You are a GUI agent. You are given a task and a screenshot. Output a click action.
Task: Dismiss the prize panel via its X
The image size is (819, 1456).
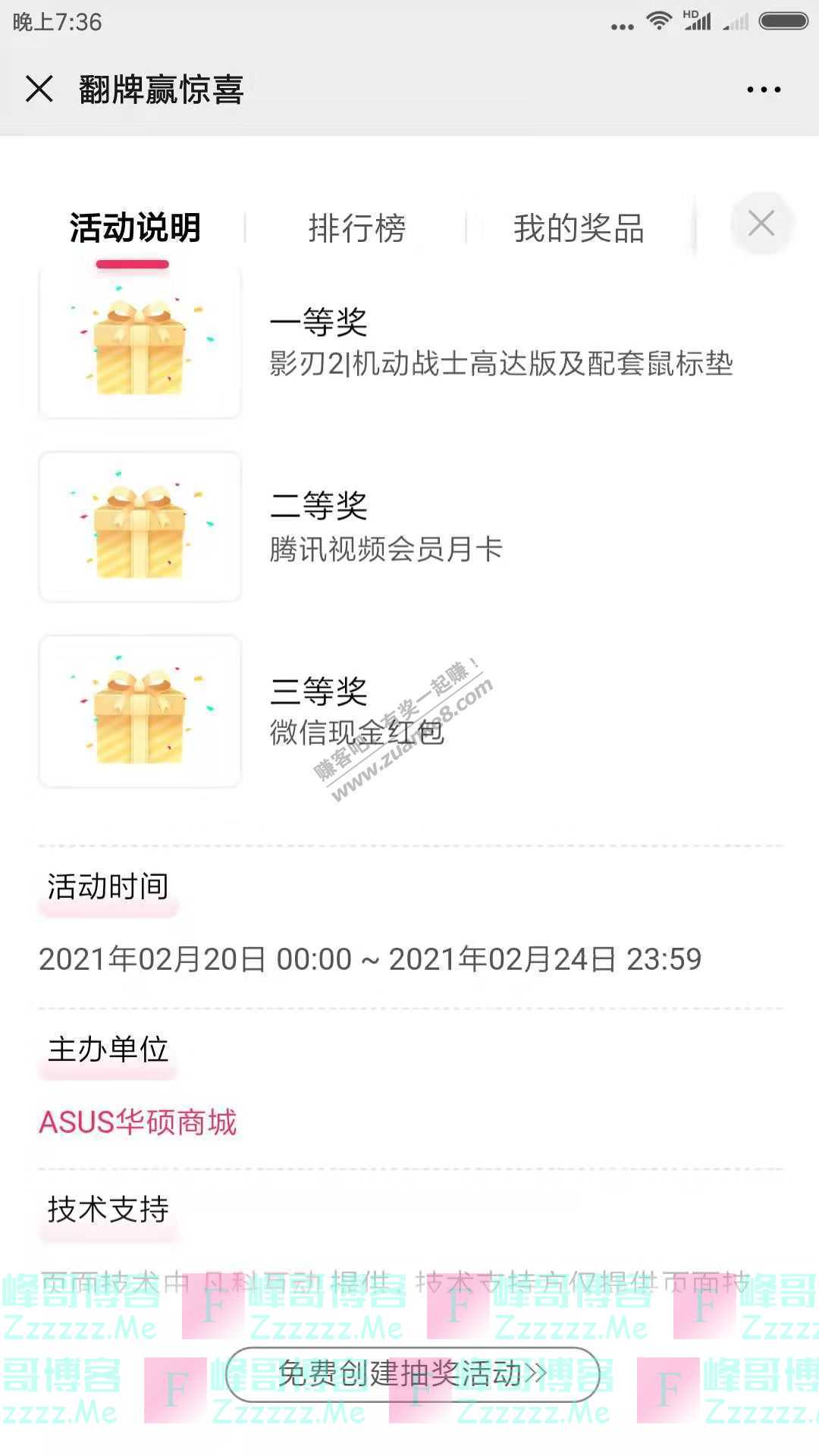pos(761,224)
